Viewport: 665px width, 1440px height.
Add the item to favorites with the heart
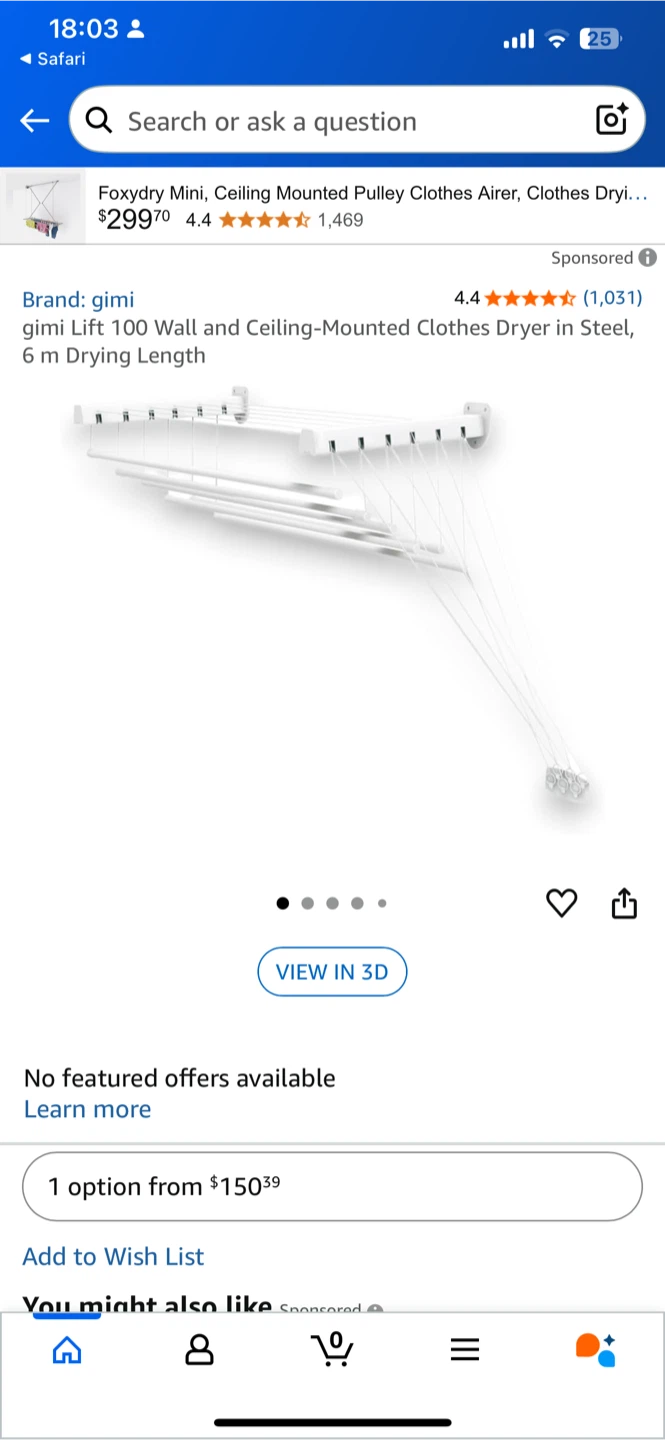click(561, 903)
